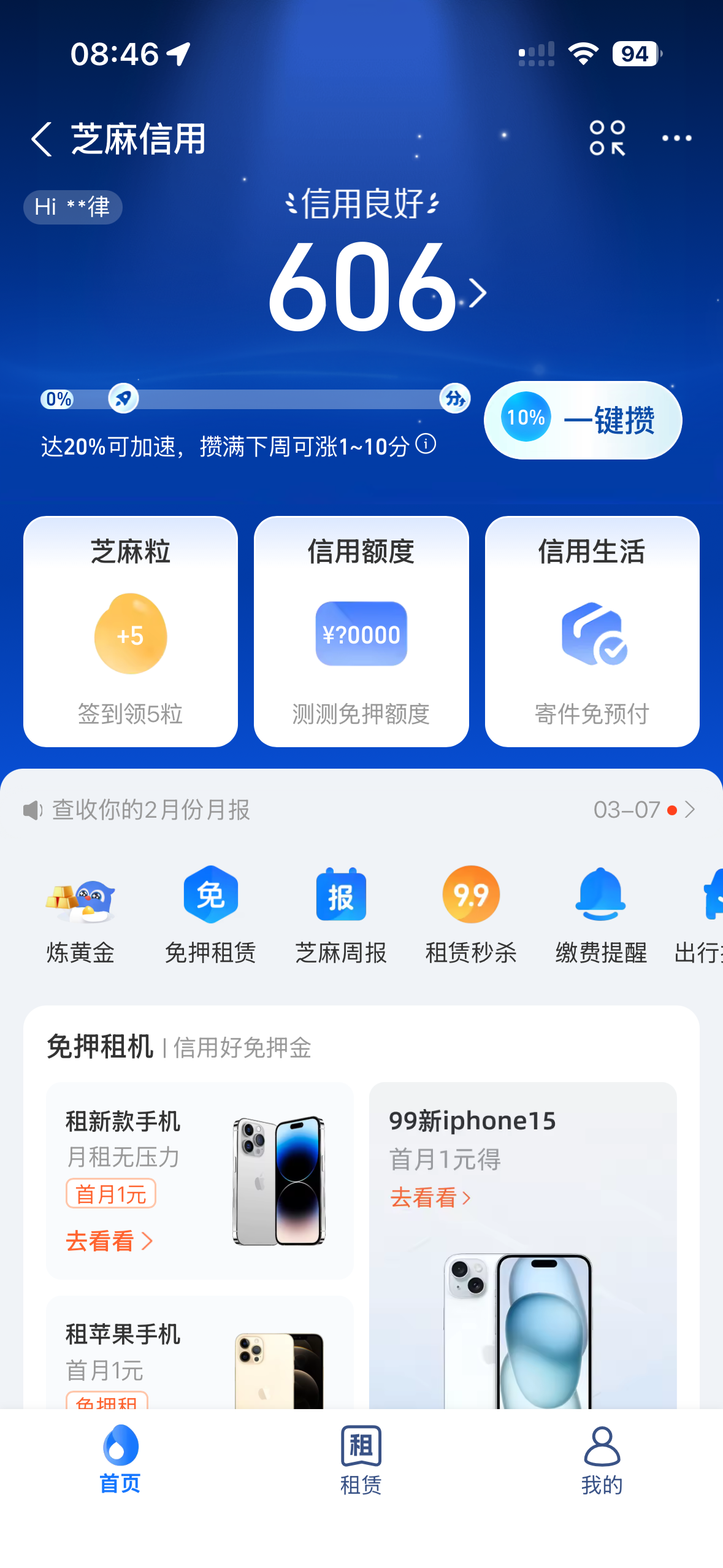The image size is (723, 1568).
Task: Open the 信用生活 card
Action: tap(592, 631)
